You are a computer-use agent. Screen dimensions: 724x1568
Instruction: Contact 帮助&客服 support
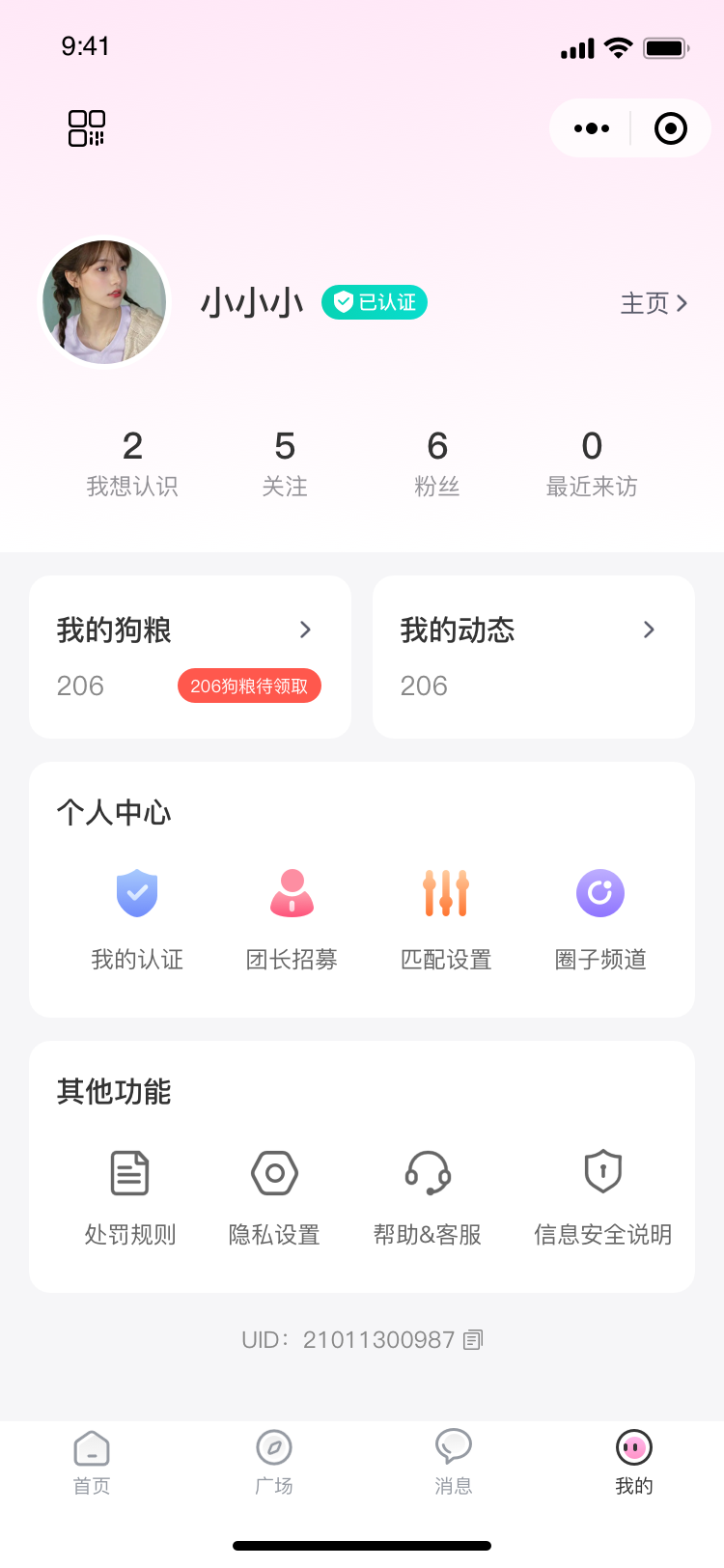(428, 1197)
